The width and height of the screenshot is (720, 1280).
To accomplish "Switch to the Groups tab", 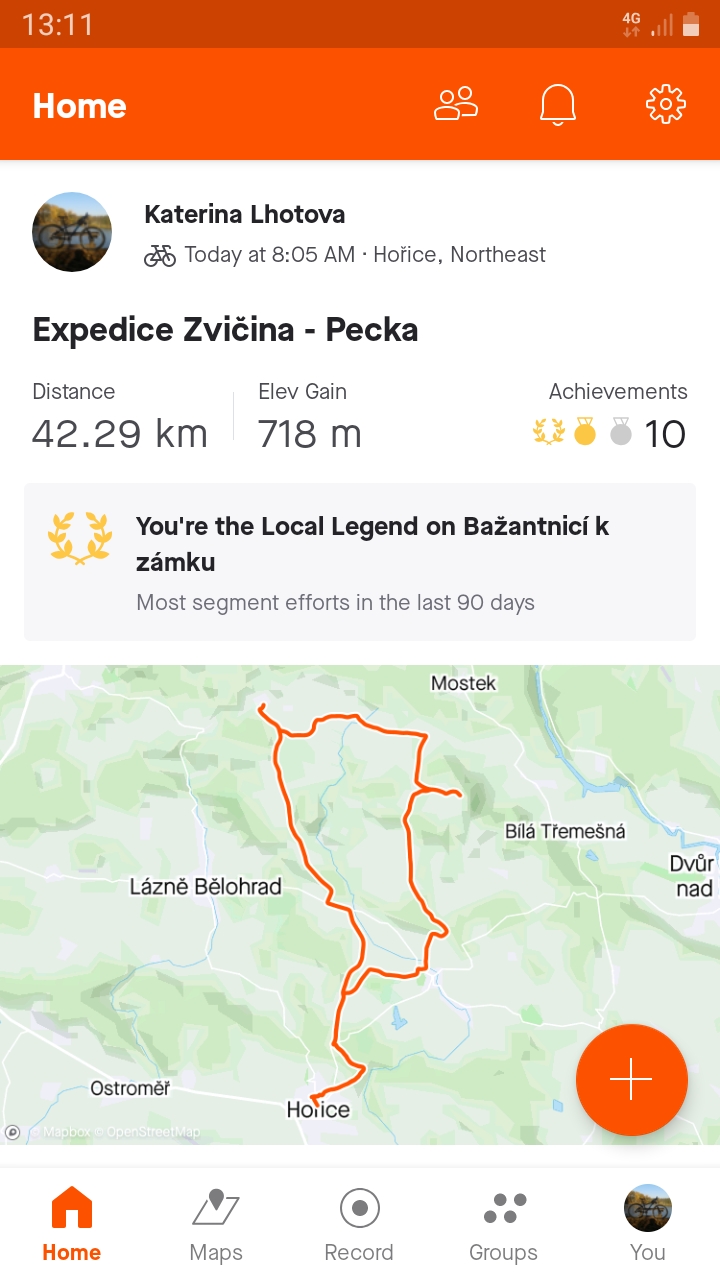I will coord(503,1224).
